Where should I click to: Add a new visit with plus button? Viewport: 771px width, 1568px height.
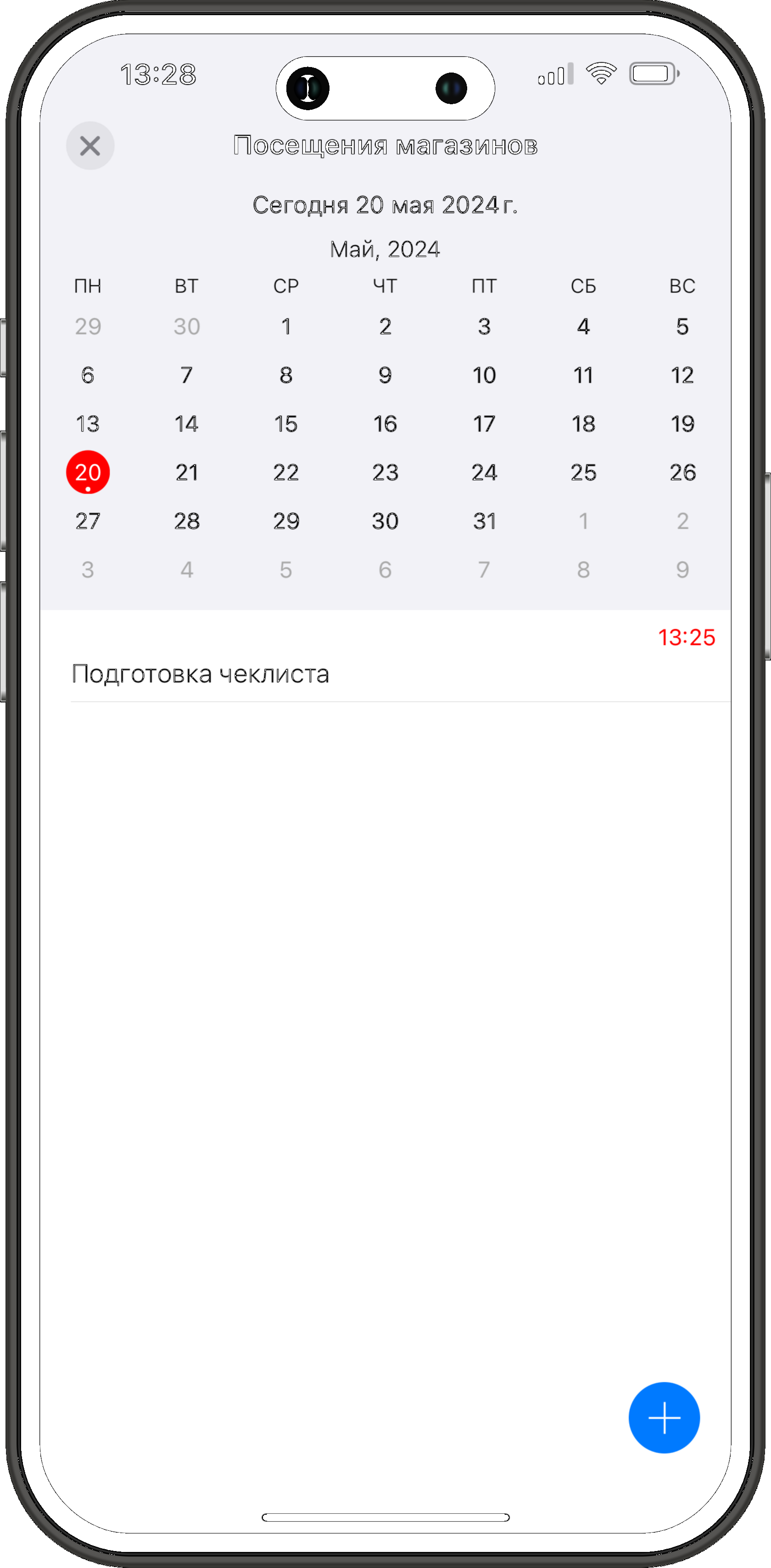[x=664, y=1418]
